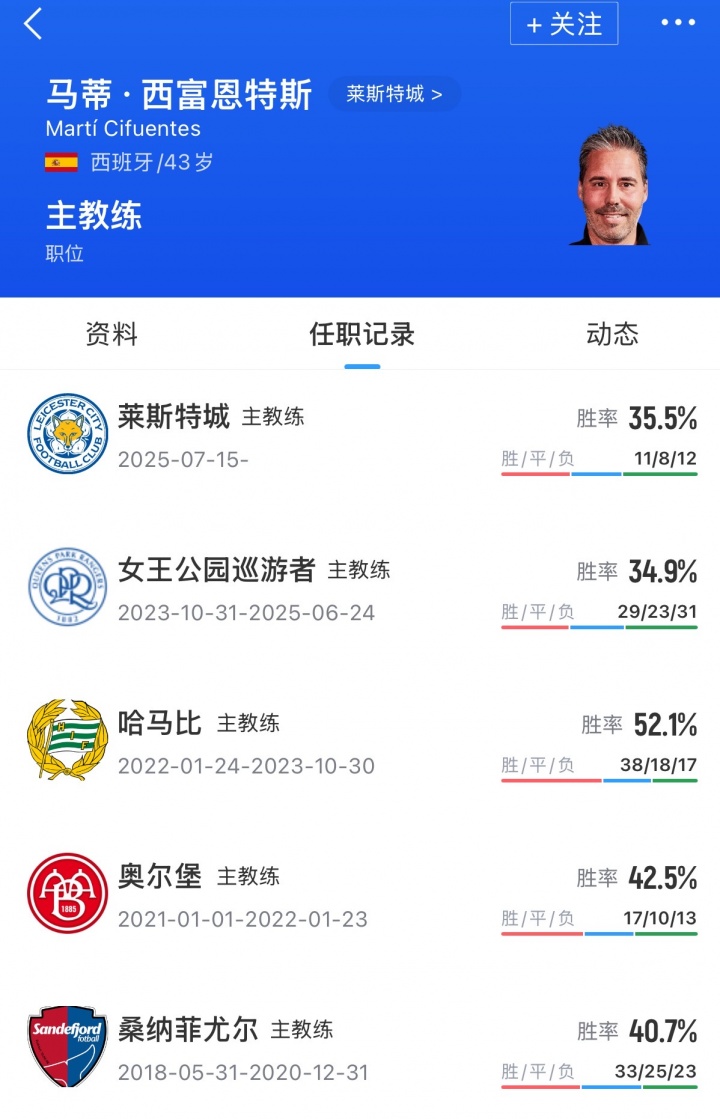
Task: Select the Leicester City club badge
Action: click(66, 434)
